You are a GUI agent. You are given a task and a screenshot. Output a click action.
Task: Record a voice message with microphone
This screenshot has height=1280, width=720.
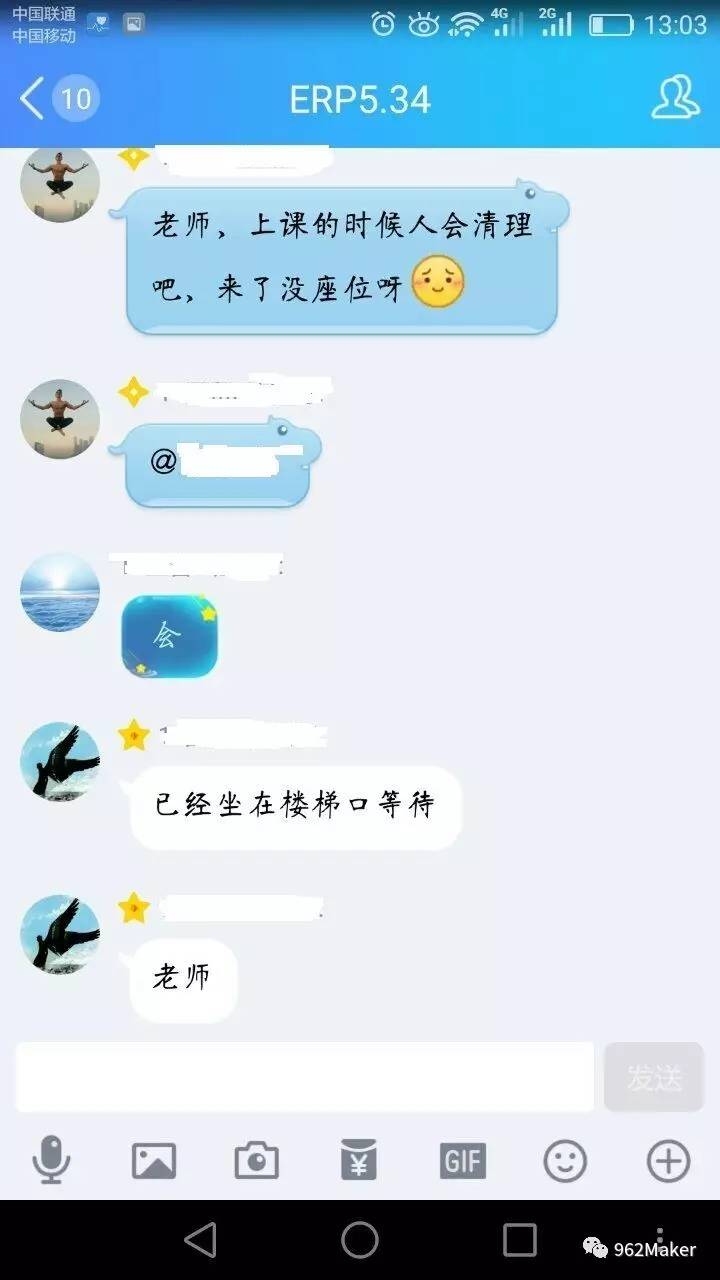coord(51,1161)
